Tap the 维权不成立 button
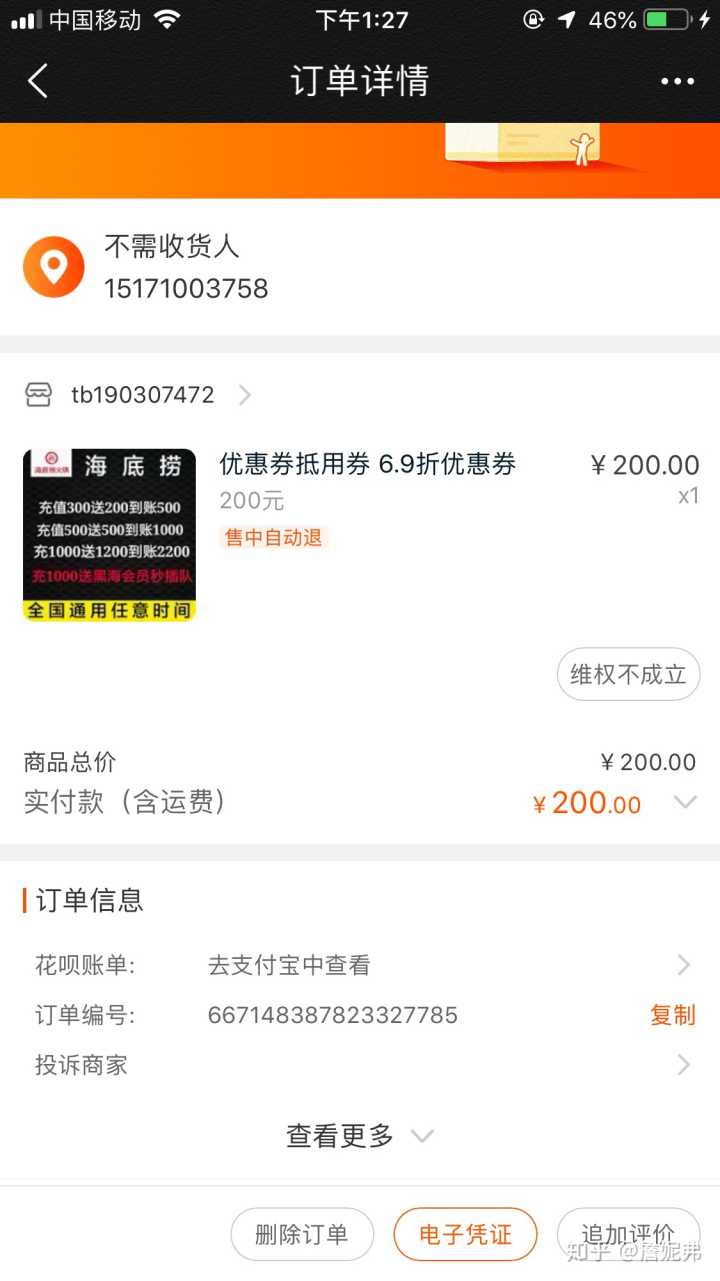720x1281 pixels. pos(628,674)
